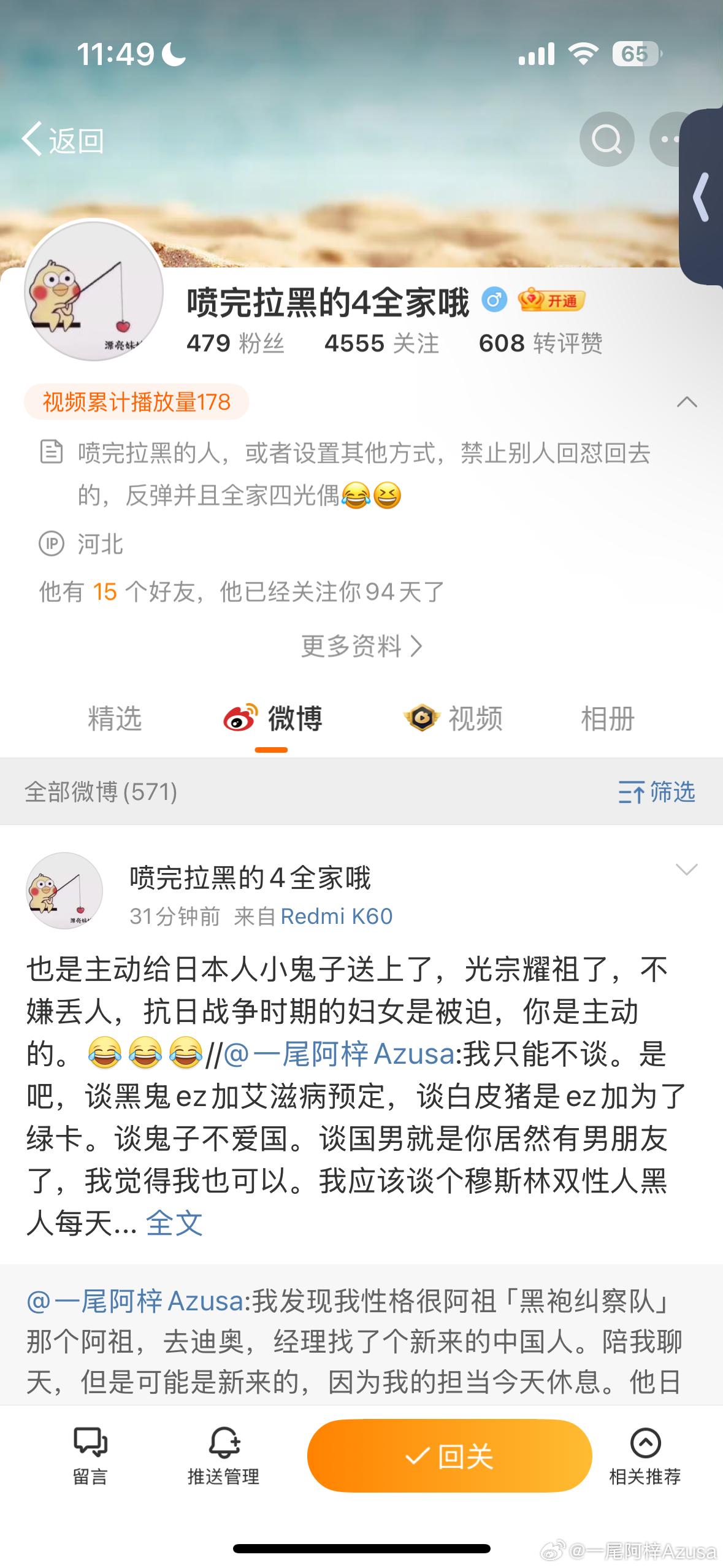Go back using the 返回 button

coord(63,140)
